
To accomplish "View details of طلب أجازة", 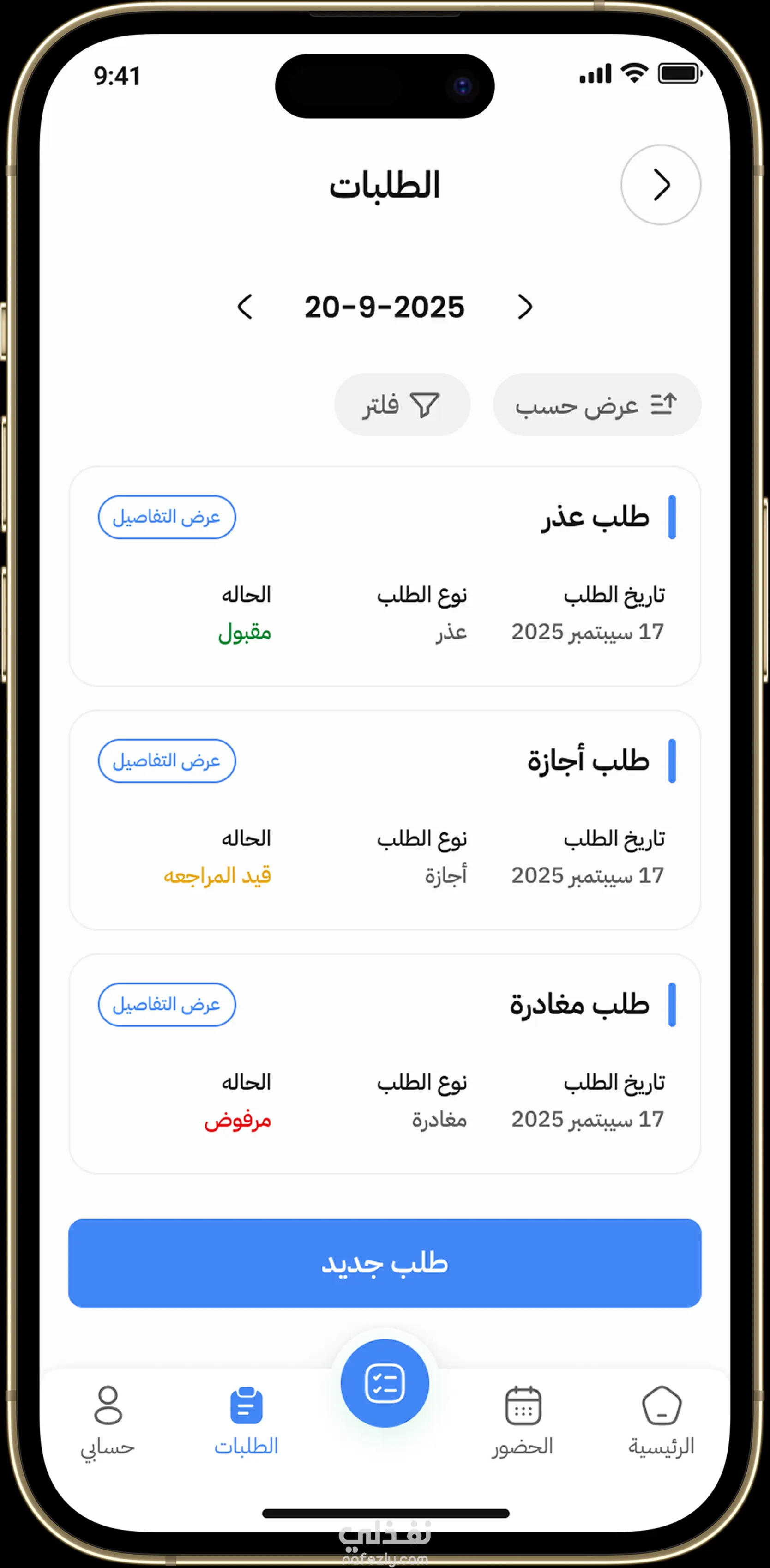I will point(167,760).
